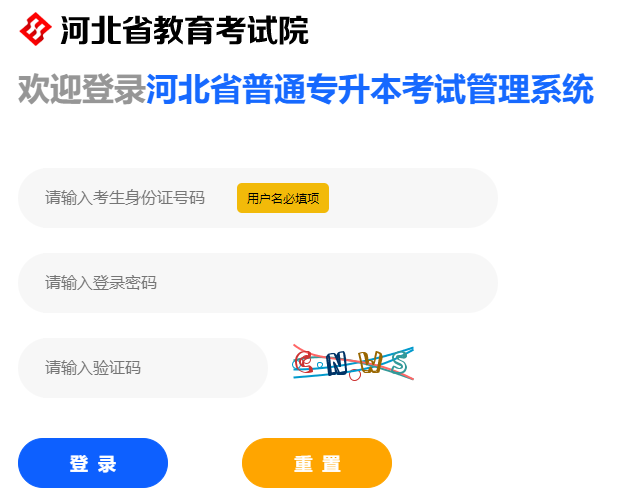Select the verification code field
The width and height of the screenshot is (619, 503).
click(142, 368)
